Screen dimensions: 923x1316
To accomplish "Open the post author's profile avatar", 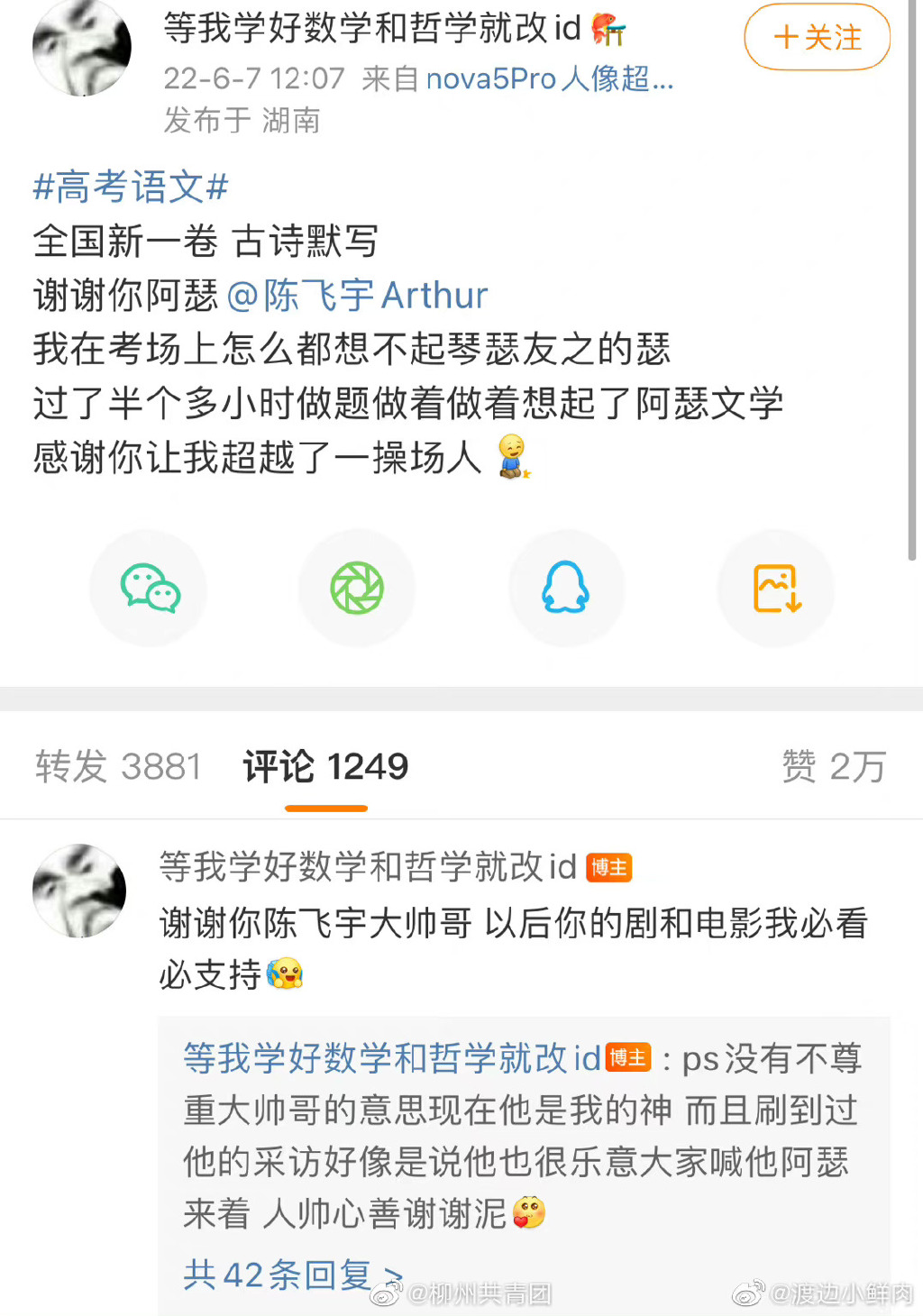I will click(81, 48).
